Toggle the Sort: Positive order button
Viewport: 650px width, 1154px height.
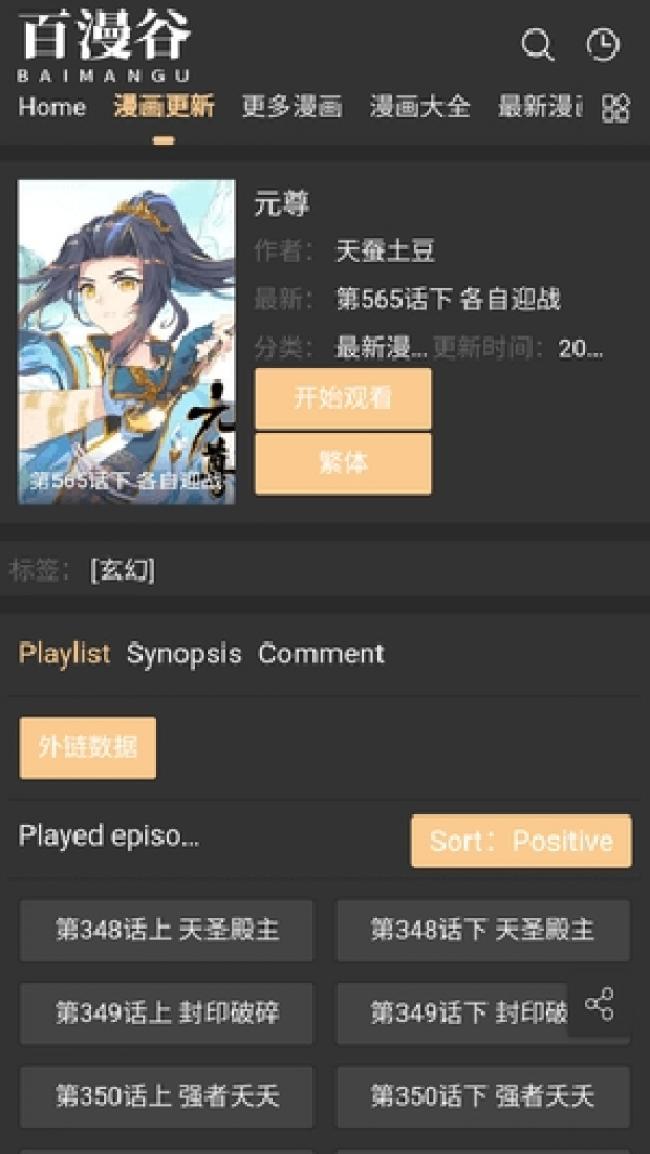[521, 841]
